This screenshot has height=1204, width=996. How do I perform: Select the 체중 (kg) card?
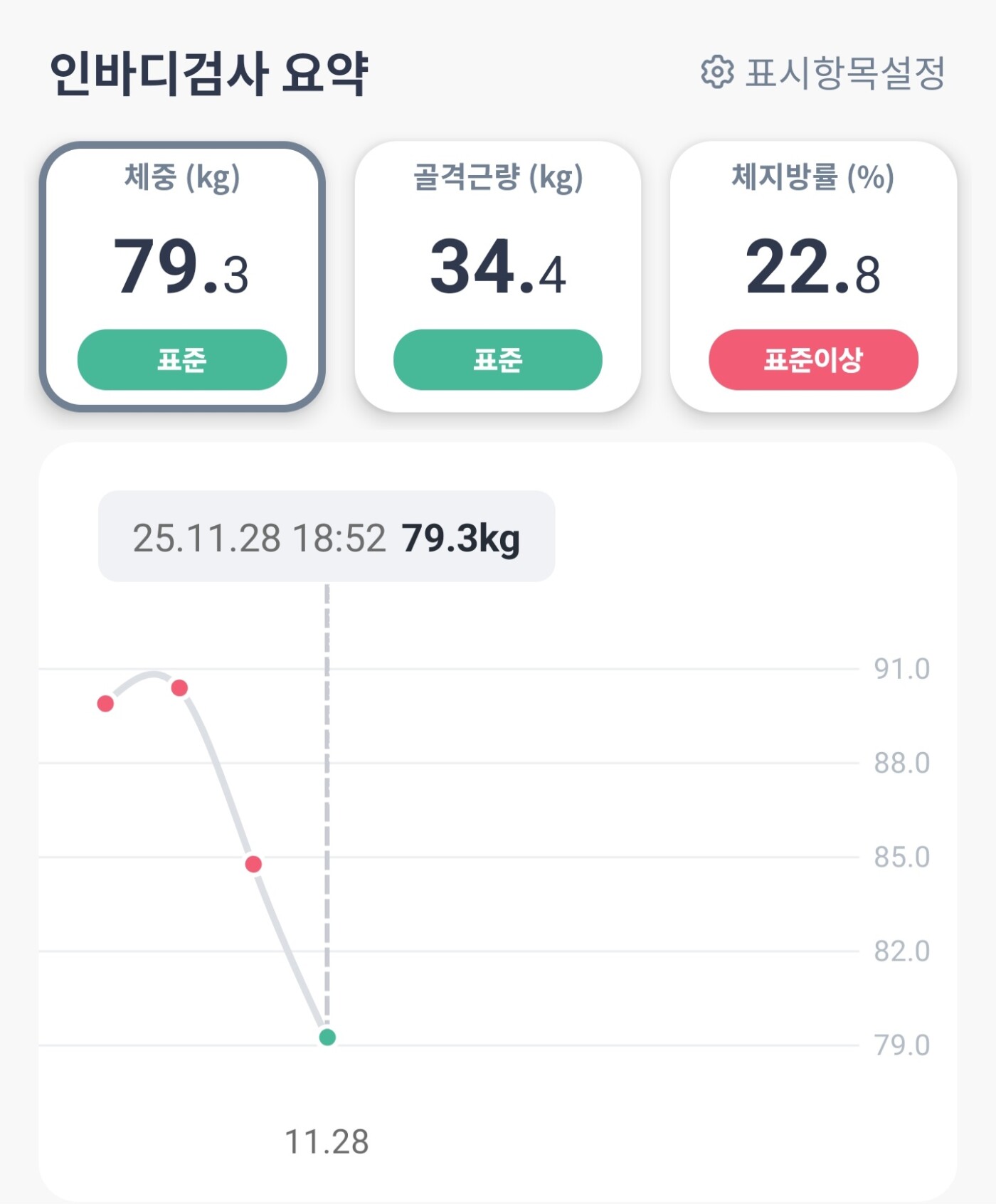(x=182, y=276)
